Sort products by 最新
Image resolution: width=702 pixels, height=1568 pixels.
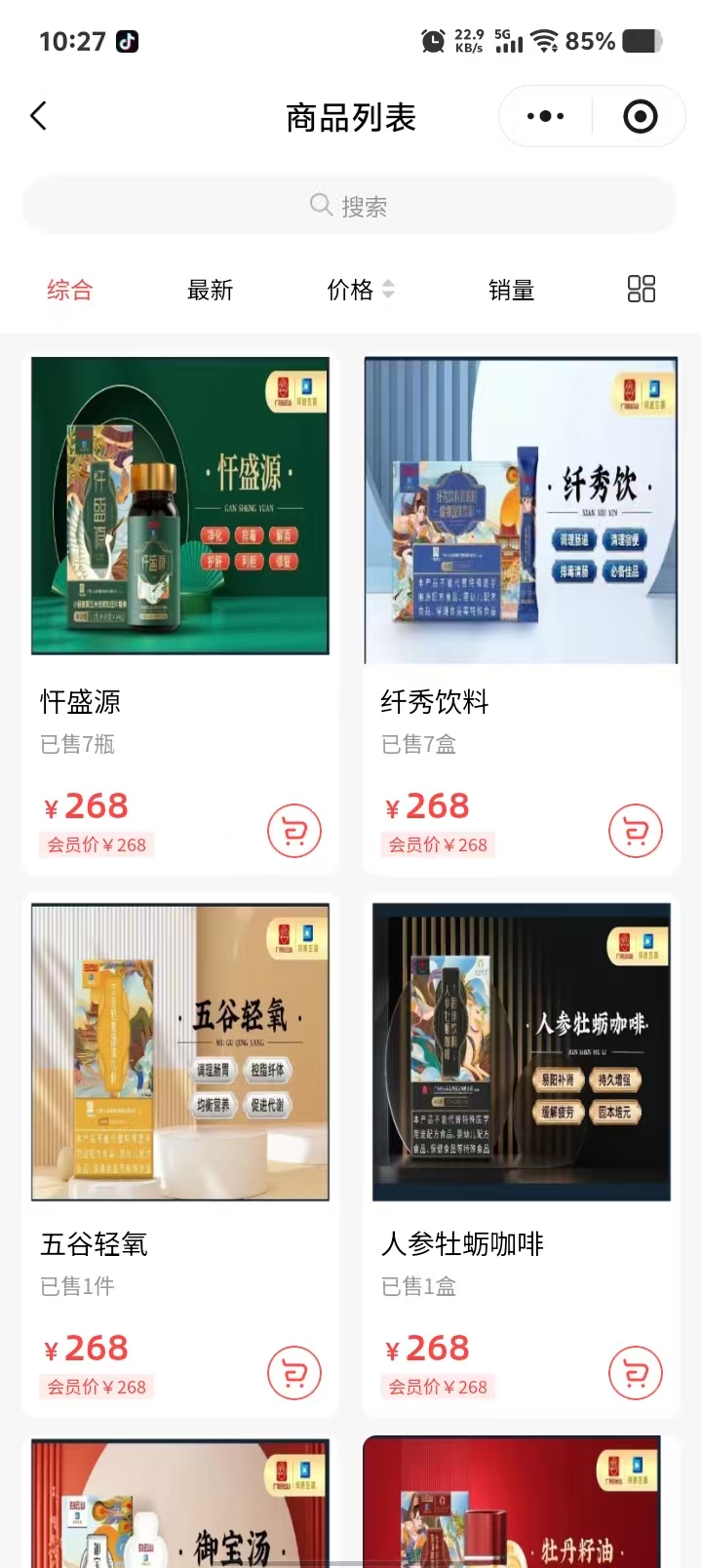[210, 290]
